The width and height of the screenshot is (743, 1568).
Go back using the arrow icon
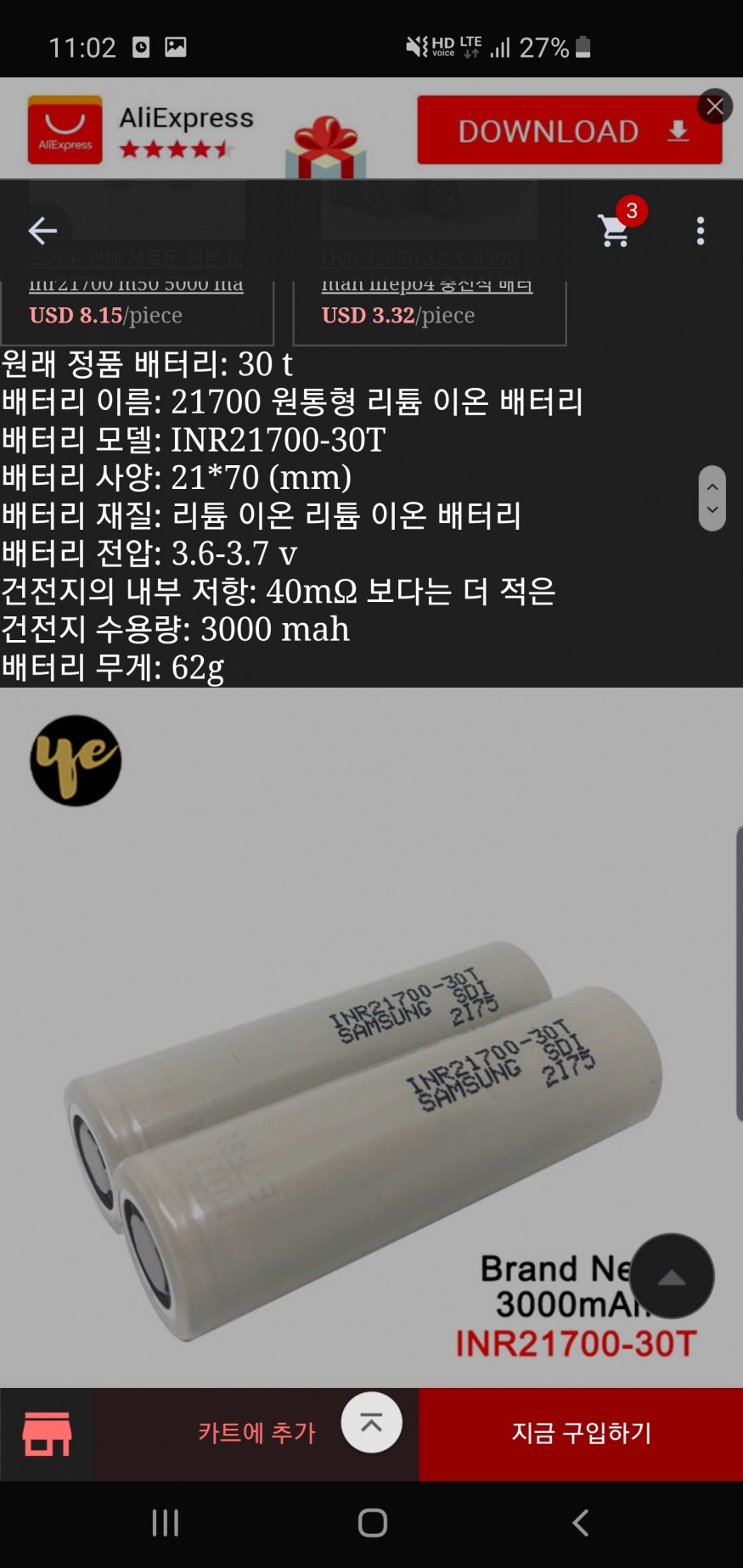(x=42, y=230)
